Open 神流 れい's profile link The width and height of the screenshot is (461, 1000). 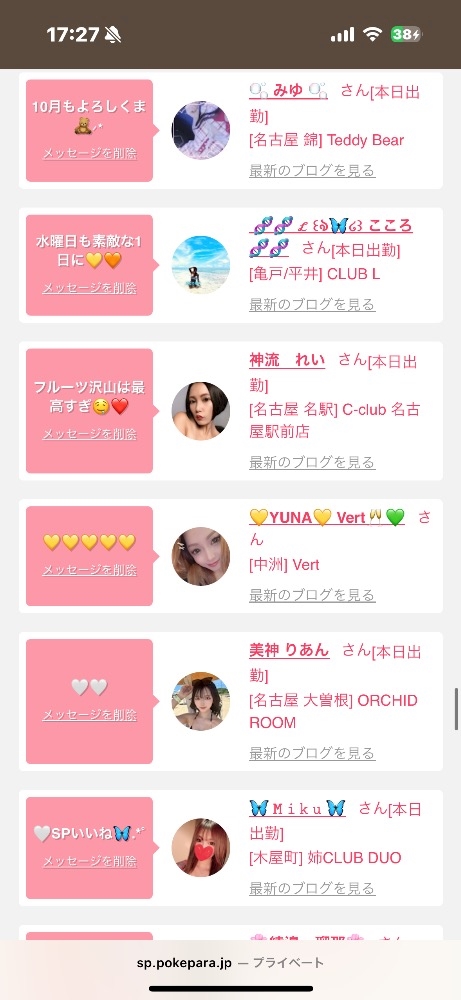click(287, 361)
